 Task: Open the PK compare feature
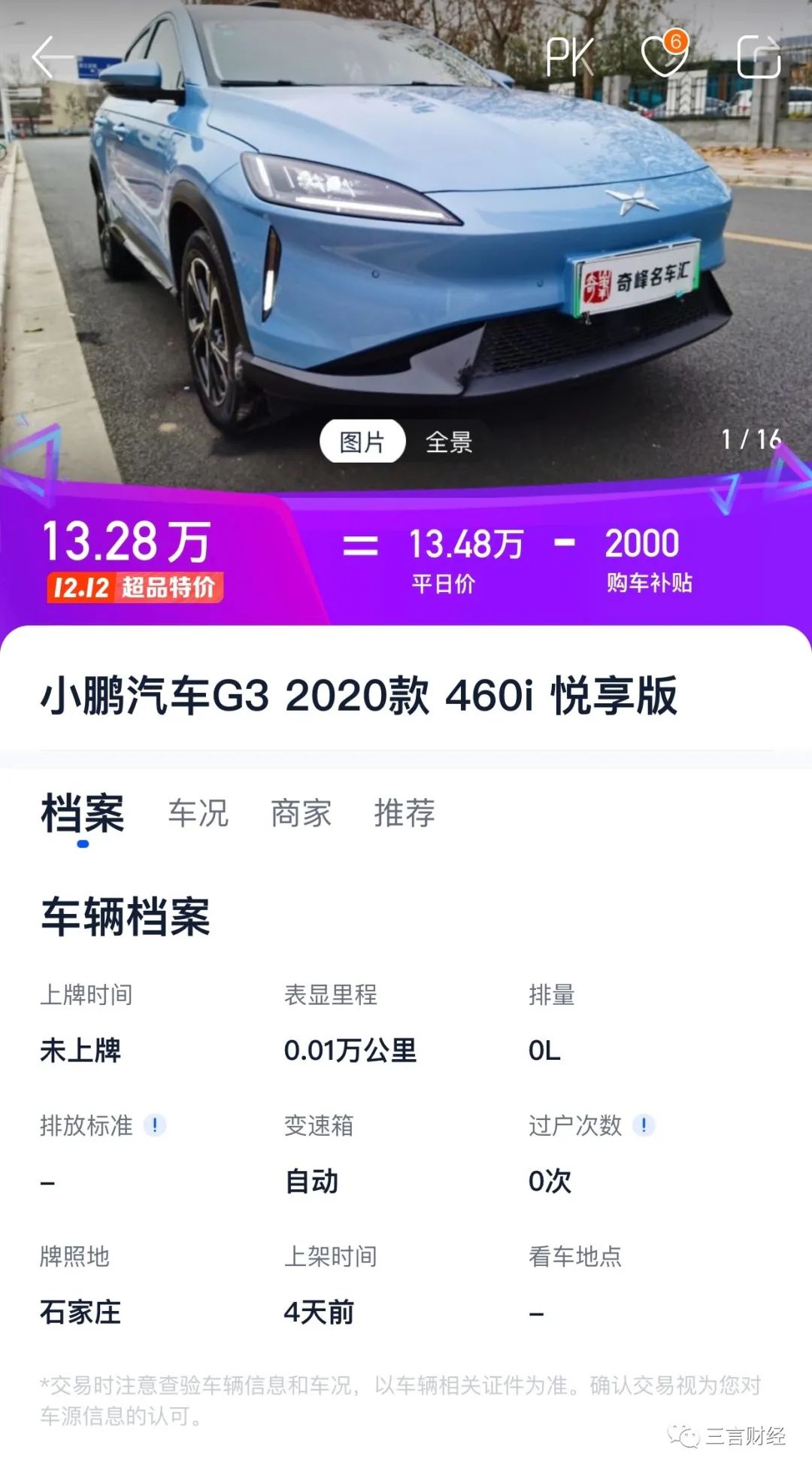[569, 57]
